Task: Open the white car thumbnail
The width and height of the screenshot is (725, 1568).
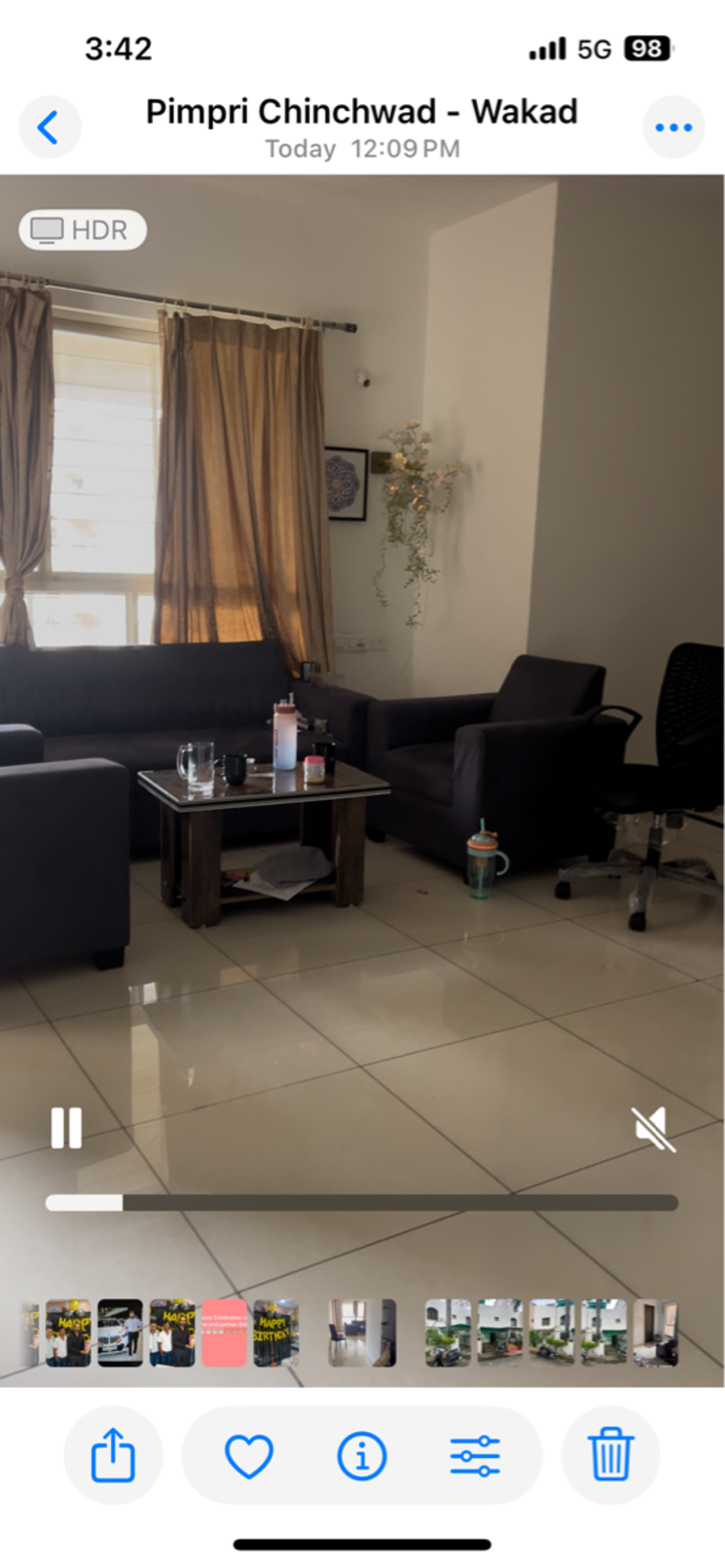Action: [x=120, y=1332]
